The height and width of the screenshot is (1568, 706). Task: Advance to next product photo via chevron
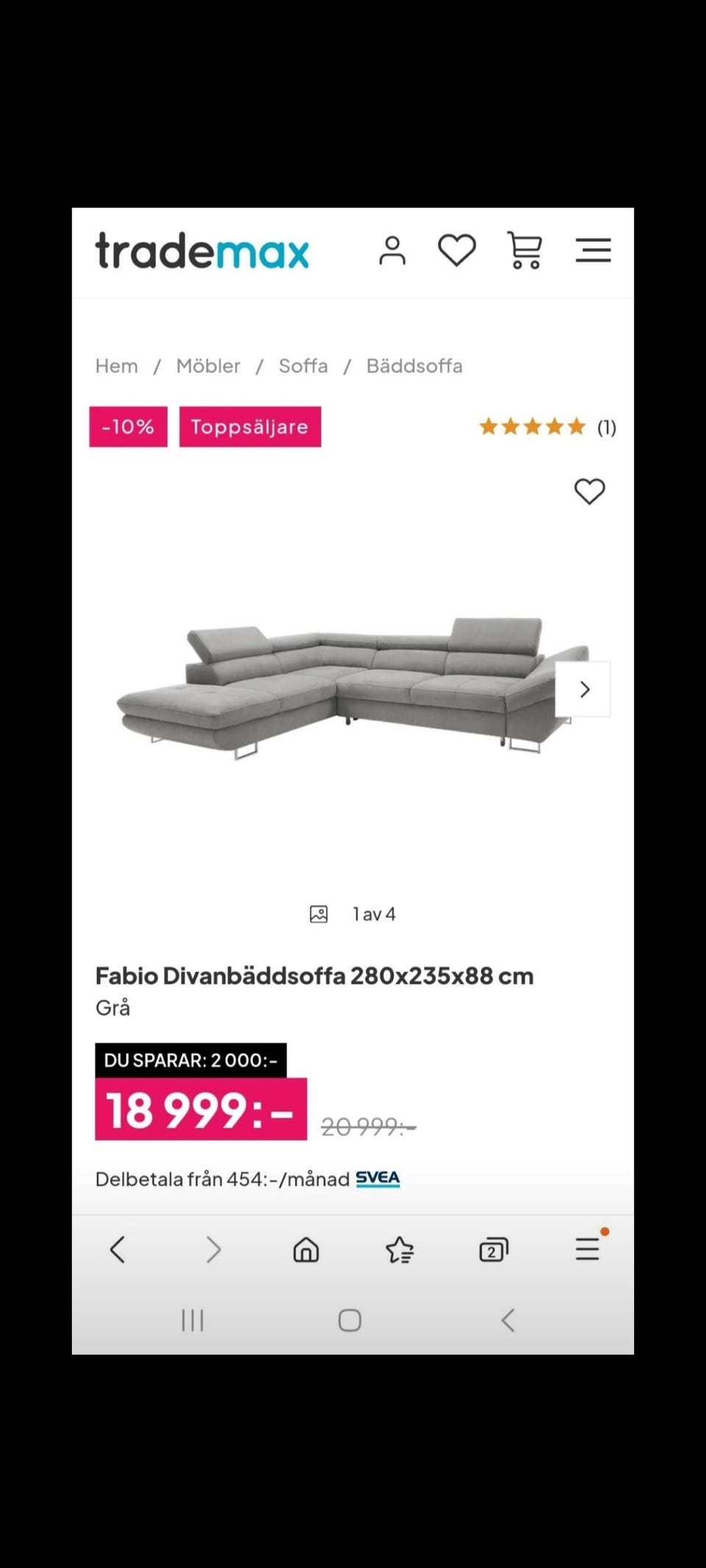point(583,689)
